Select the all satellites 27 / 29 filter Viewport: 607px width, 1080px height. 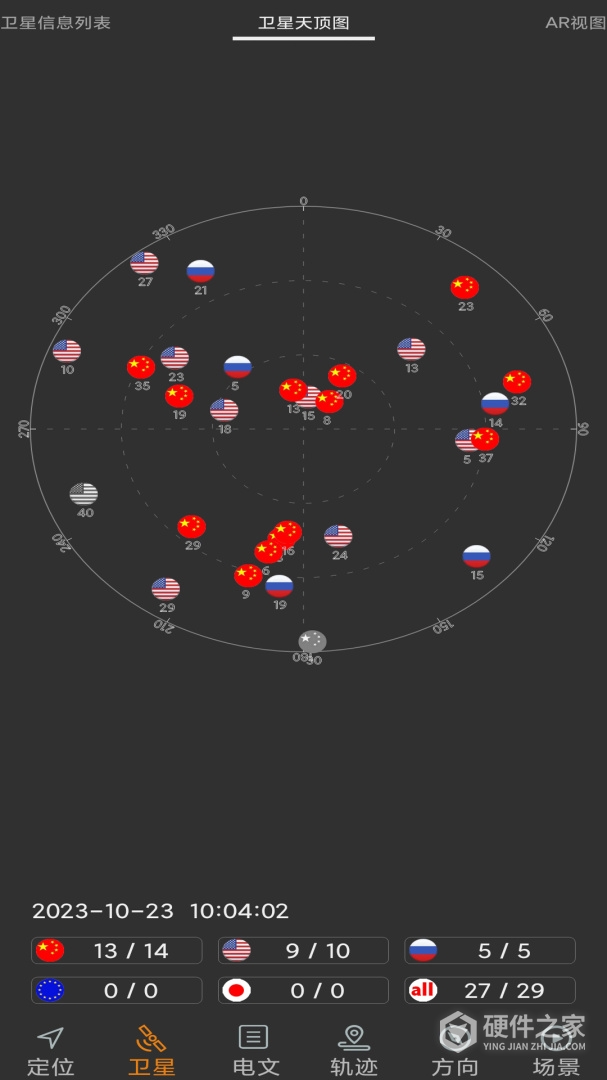[490, 990]
